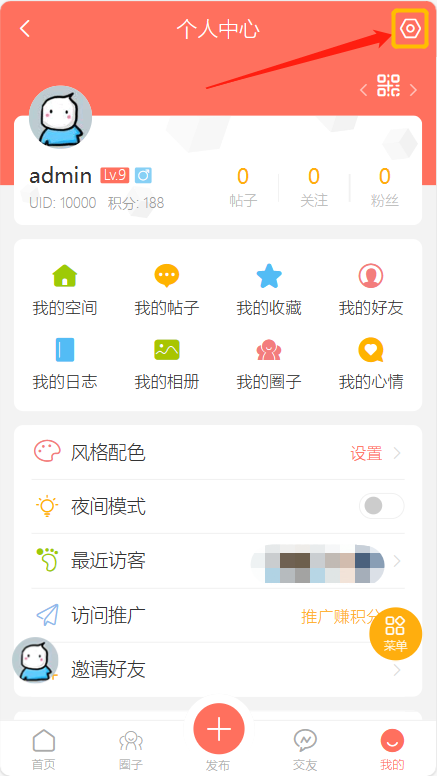Tap the floating 菜单 button

(x=395, y=633)
